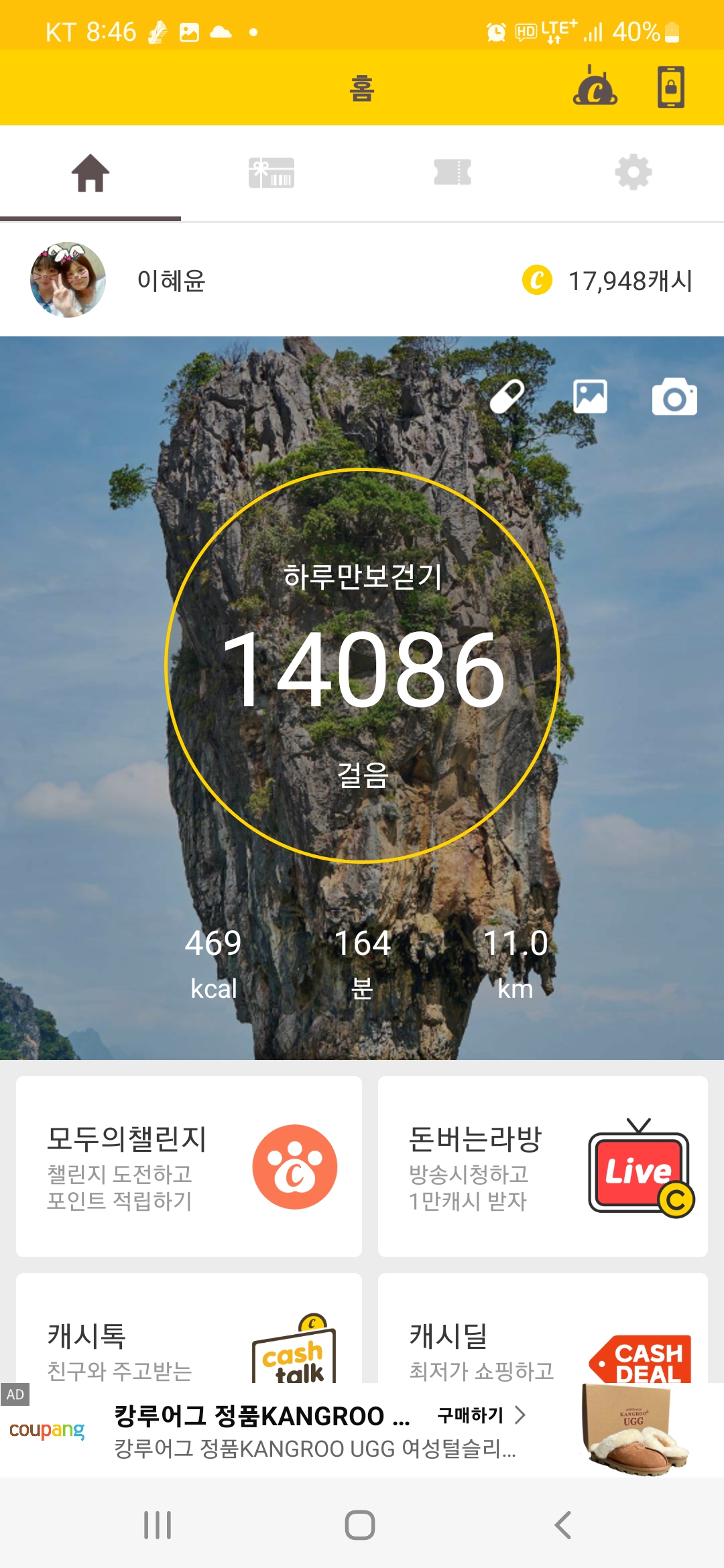Tap the pill icon on the background

coord(507,397)
